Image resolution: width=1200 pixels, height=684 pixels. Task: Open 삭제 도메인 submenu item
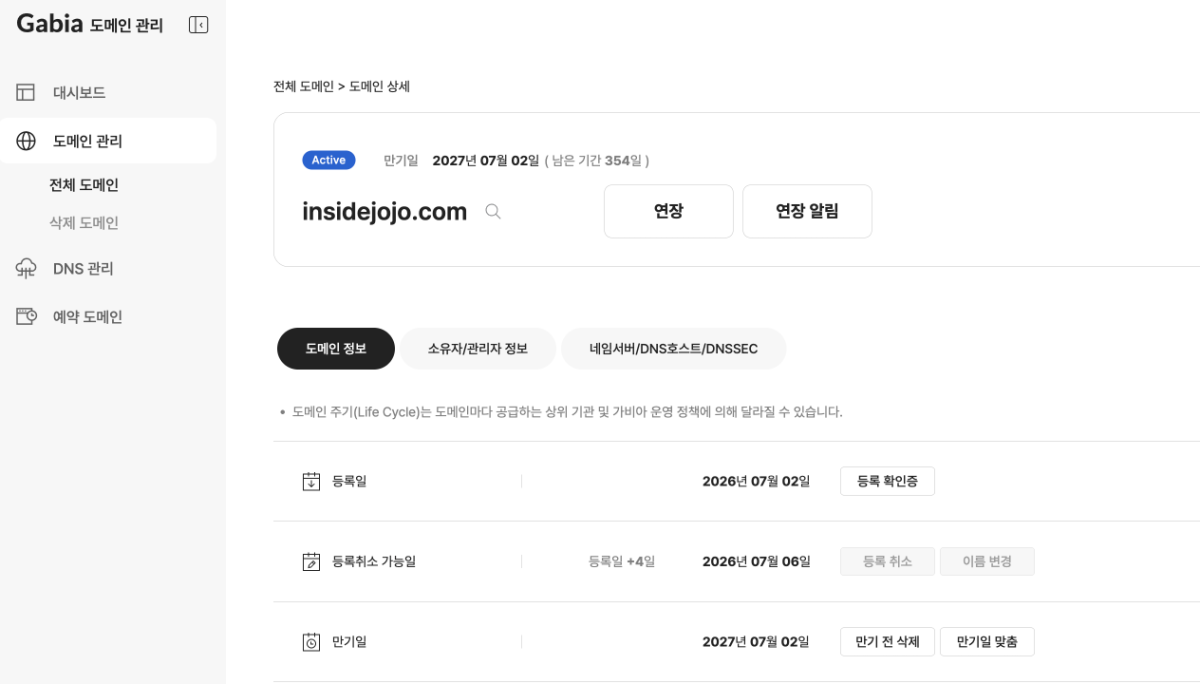84,223
